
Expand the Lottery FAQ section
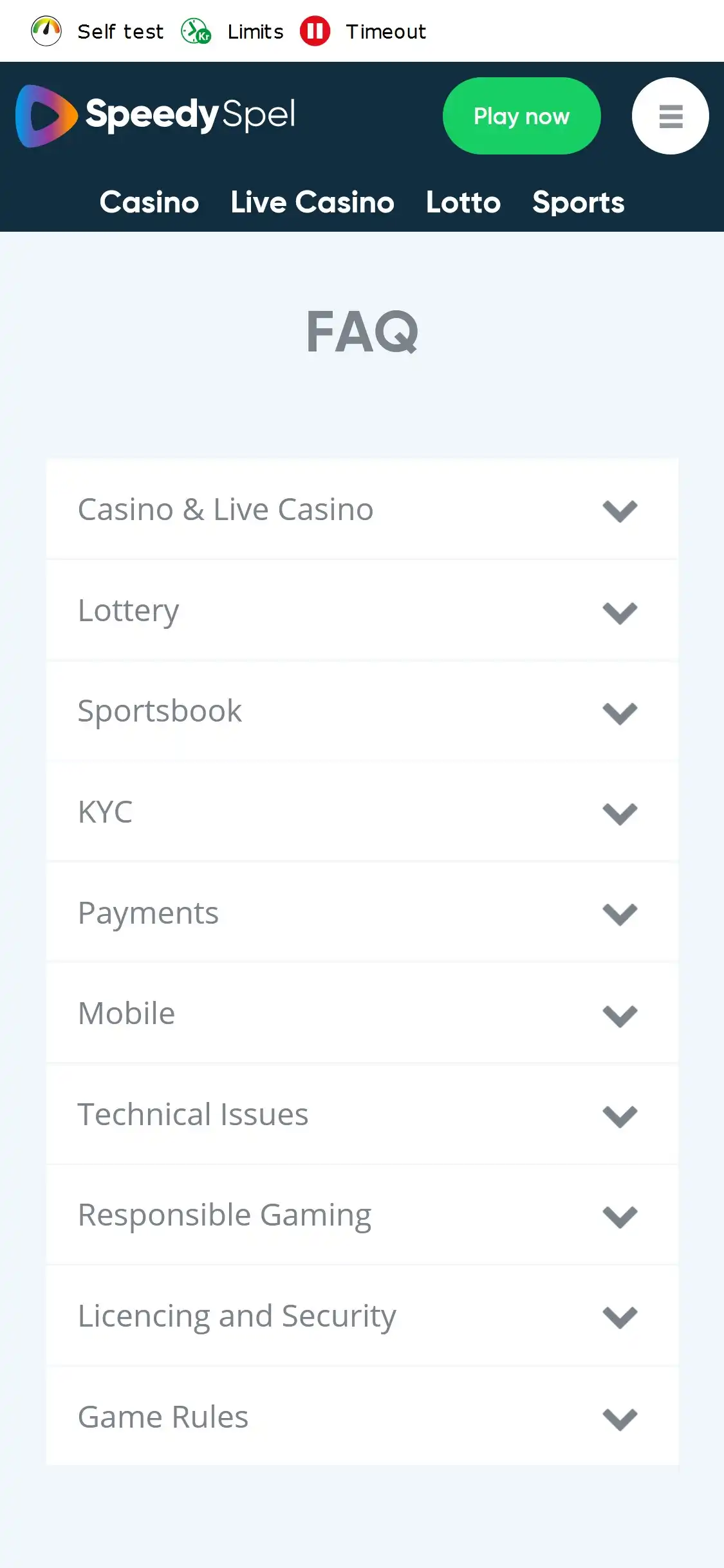click(362, 611)
